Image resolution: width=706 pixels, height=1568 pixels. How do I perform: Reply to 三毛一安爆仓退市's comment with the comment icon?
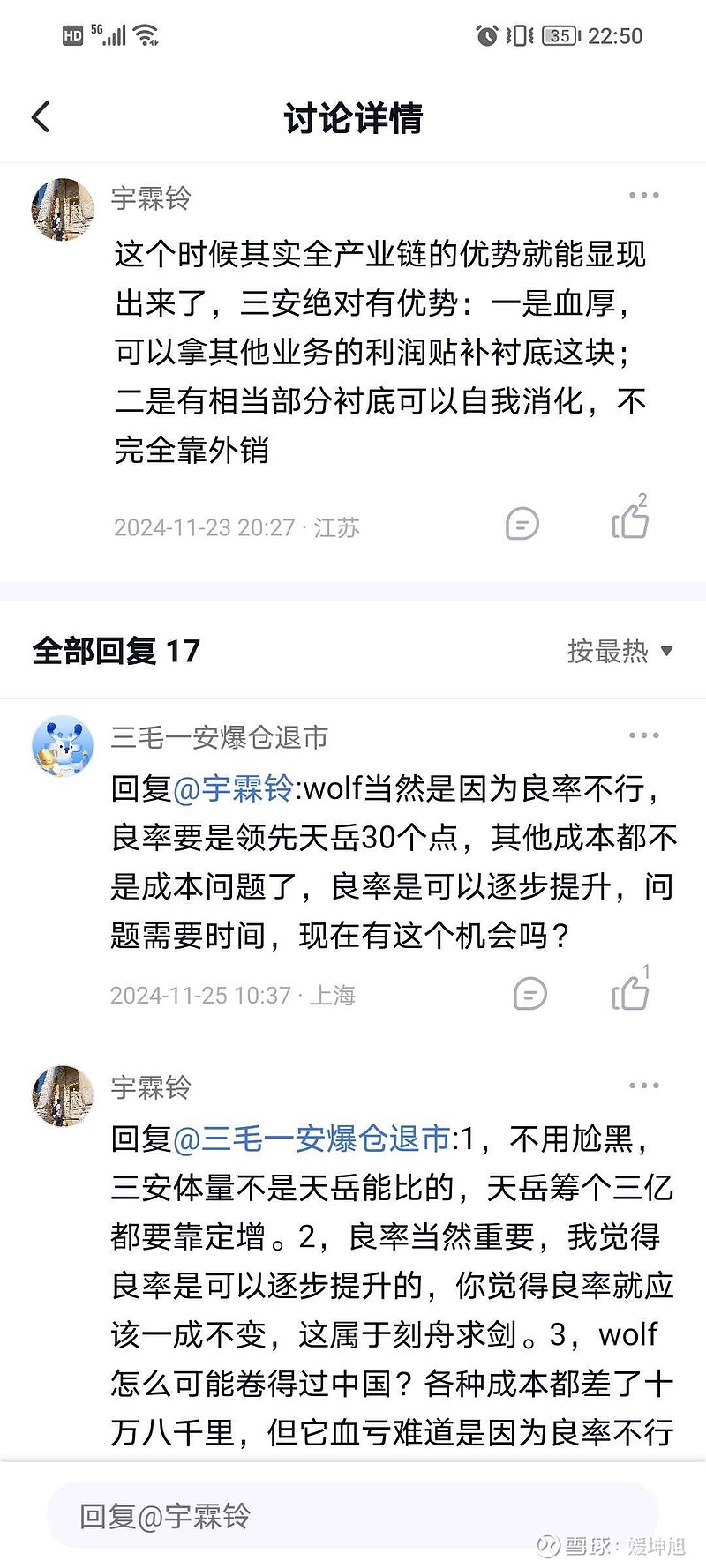(x=529, y=994)
